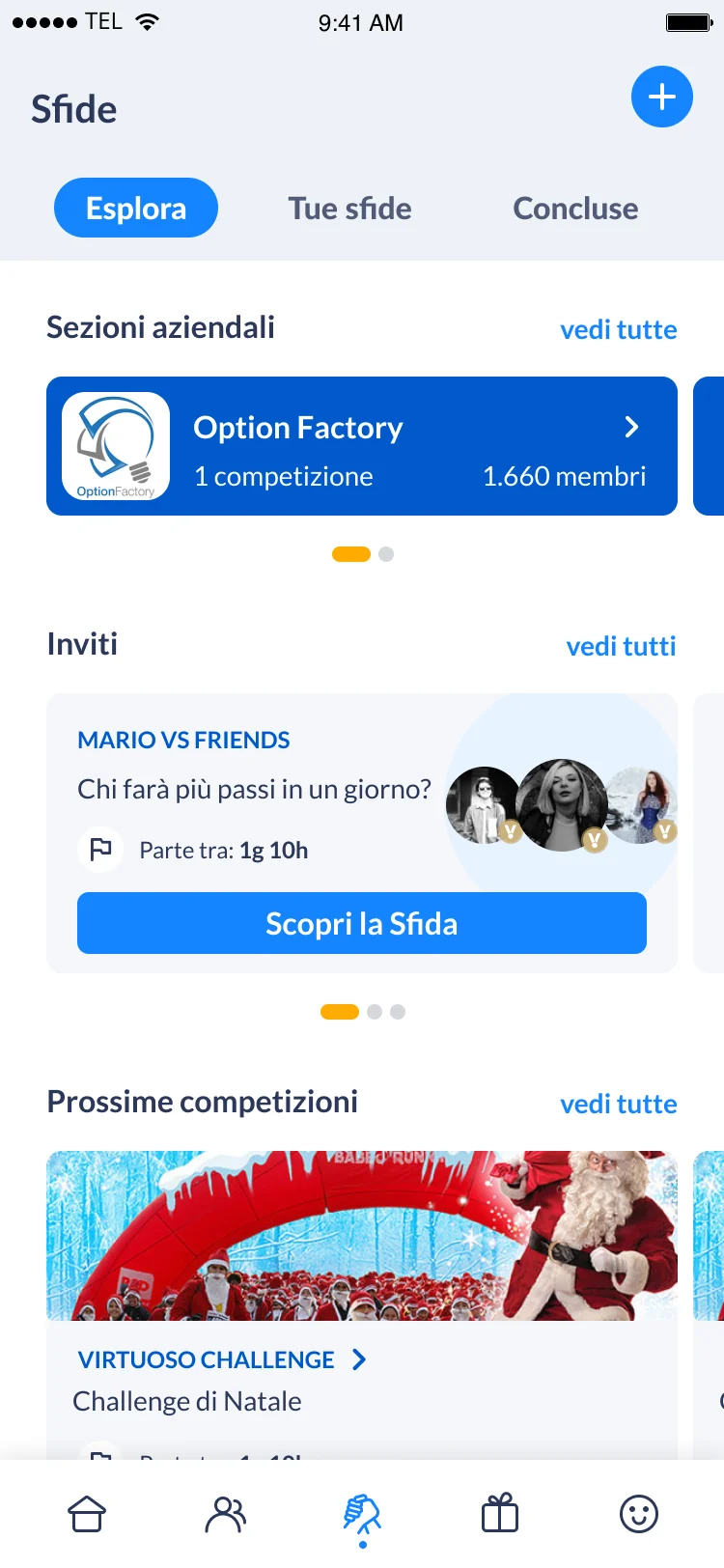Image resolution: width=724 pixels, height=1568 pixels.
Task: Expand the Option Factory section via chevron
Action: click(x=632, y=427)
